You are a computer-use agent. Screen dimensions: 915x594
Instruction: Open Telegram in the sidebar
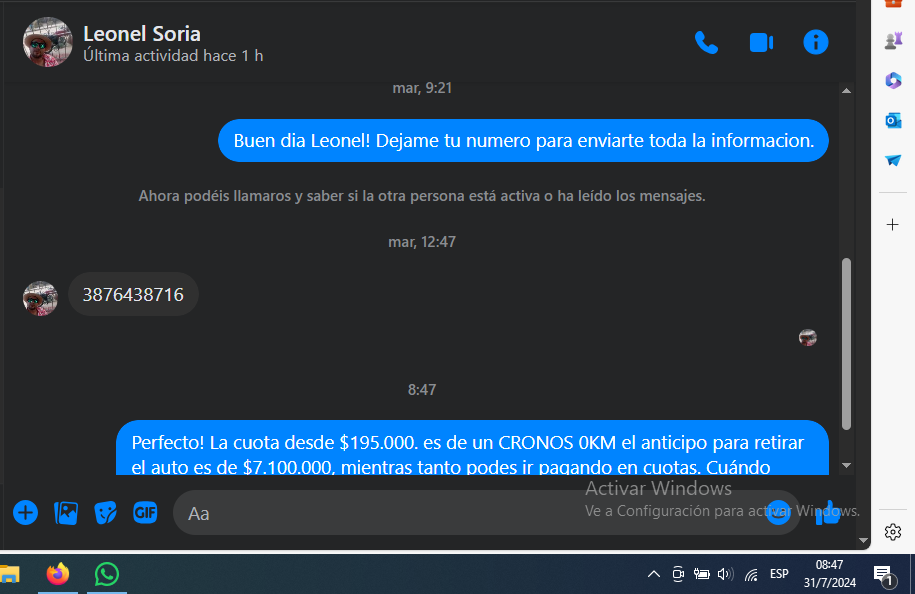(893, 160)
